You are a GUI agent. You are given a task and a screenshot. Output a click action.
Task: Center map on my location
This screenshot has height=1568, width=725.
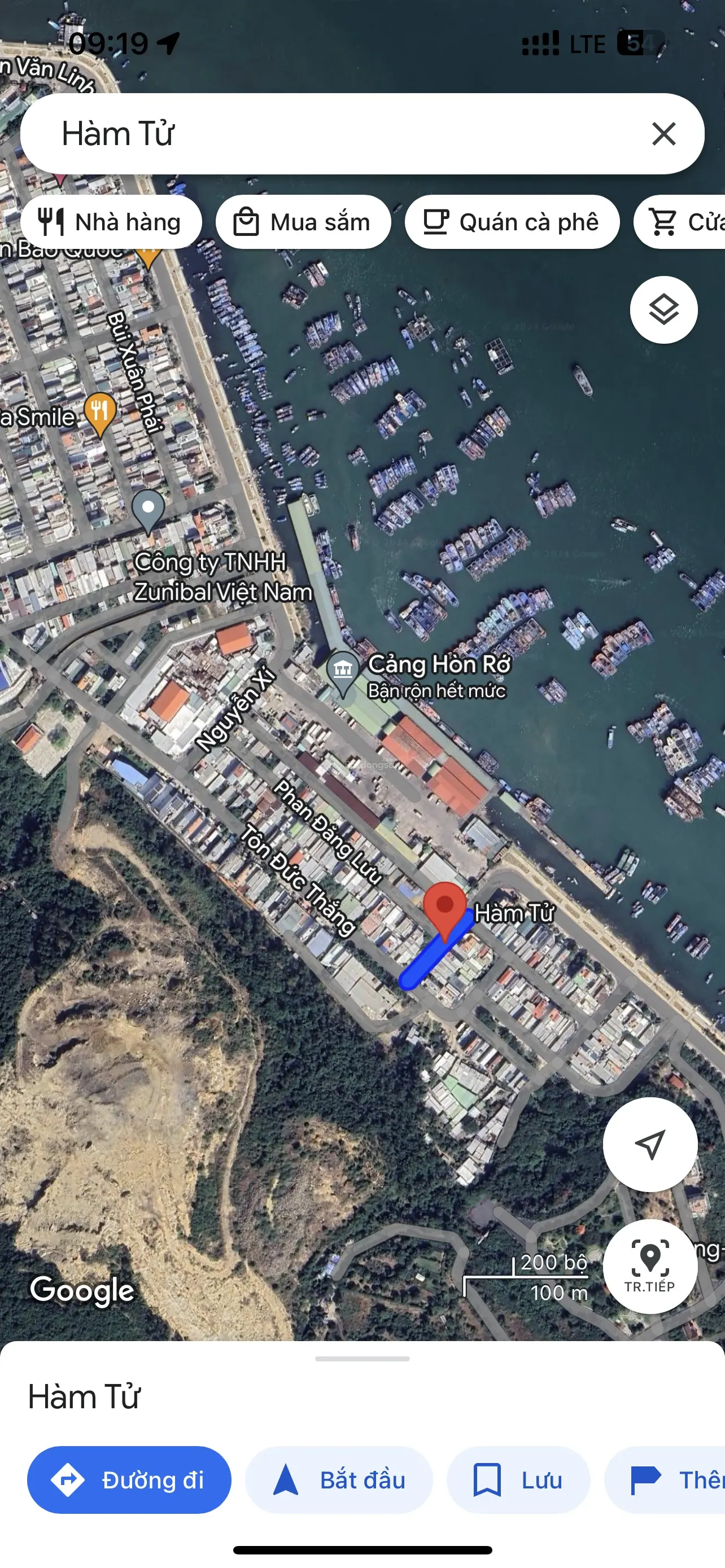649,1144
